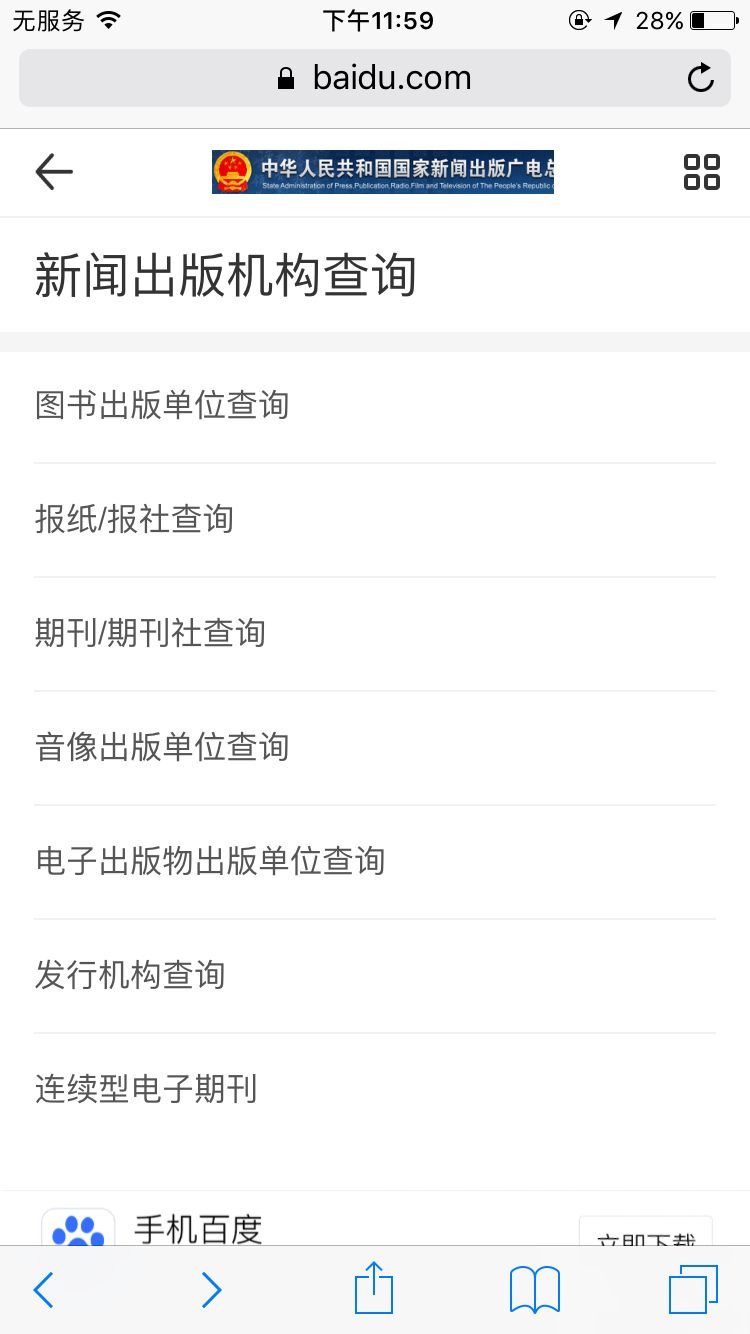Open the bookmarks icon in Safari toolbar
Screen dimensions: 750x1334
tap(533, 1290)
